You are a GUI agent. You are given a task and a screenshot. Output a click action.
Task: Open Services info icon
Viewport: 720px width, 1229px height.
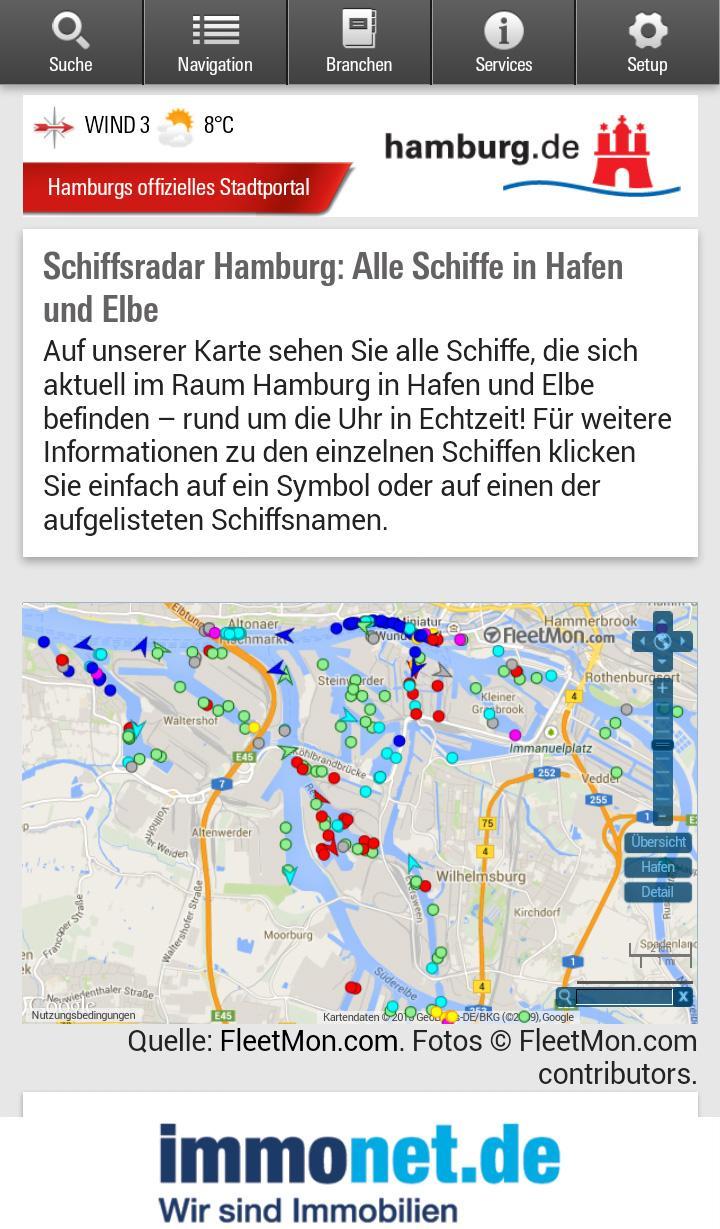503,30
